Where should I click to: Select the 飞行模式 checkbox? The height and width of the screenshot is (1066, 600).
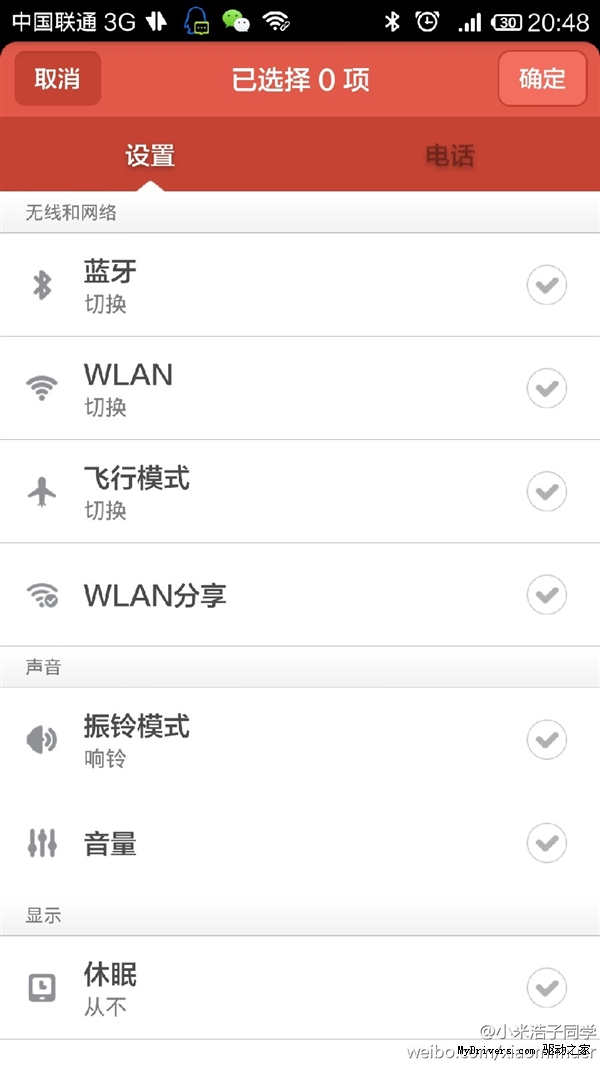546,492
